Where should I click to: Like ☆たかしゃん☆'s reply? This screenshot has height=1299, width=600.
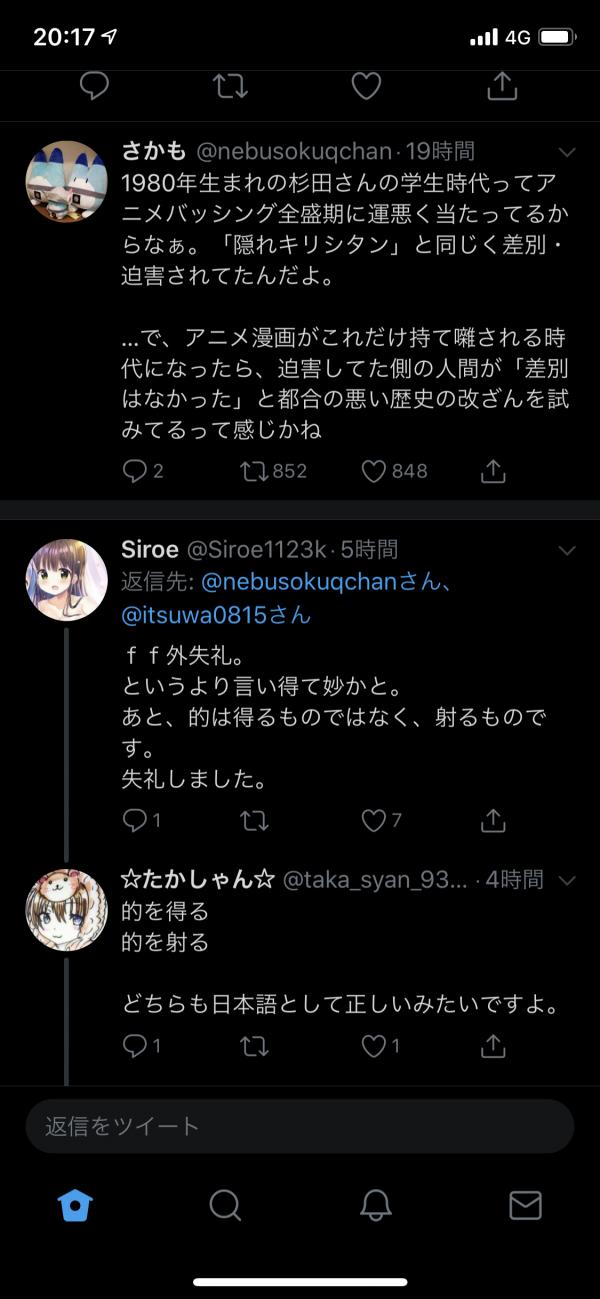(374, 1046)
